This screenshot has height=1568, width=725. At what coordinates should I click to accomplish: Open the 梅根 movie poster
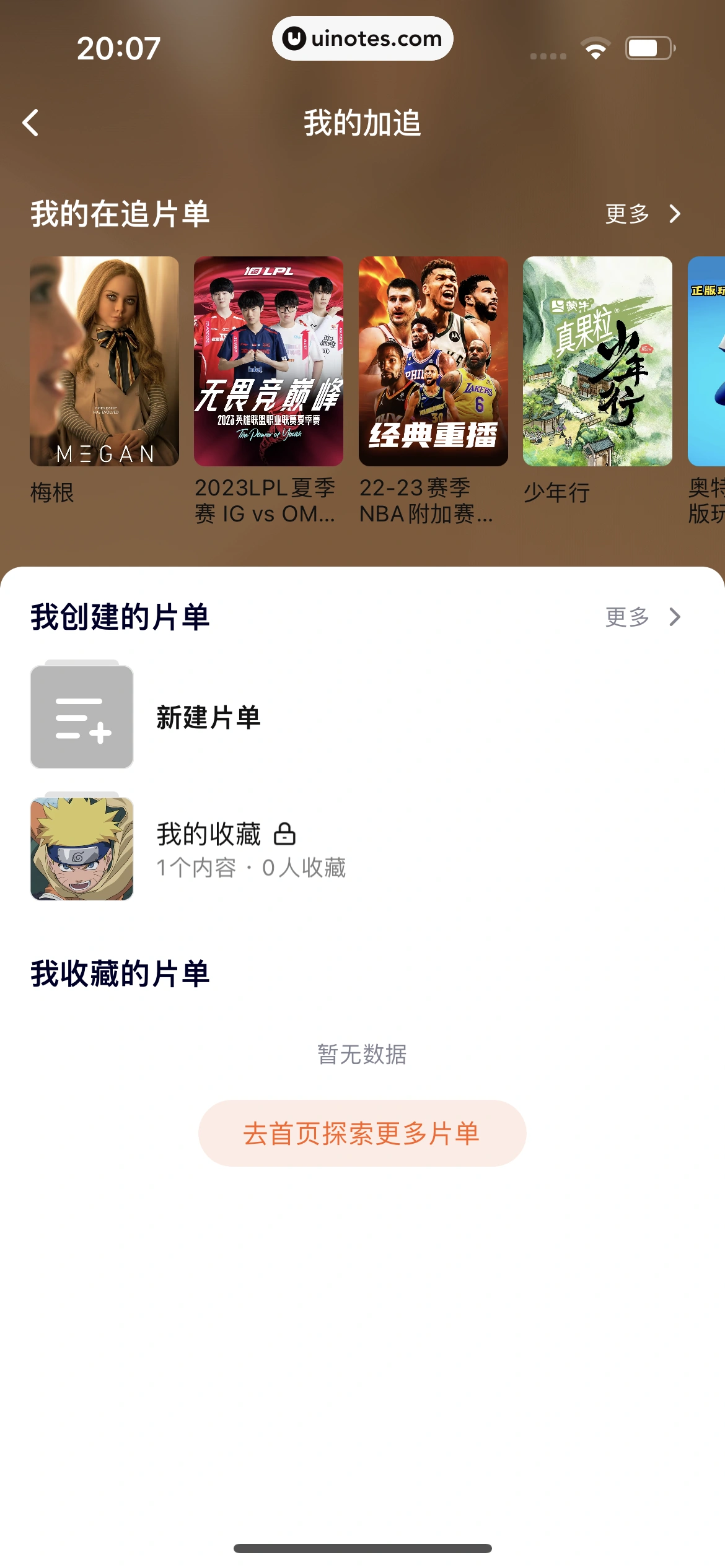104,362
